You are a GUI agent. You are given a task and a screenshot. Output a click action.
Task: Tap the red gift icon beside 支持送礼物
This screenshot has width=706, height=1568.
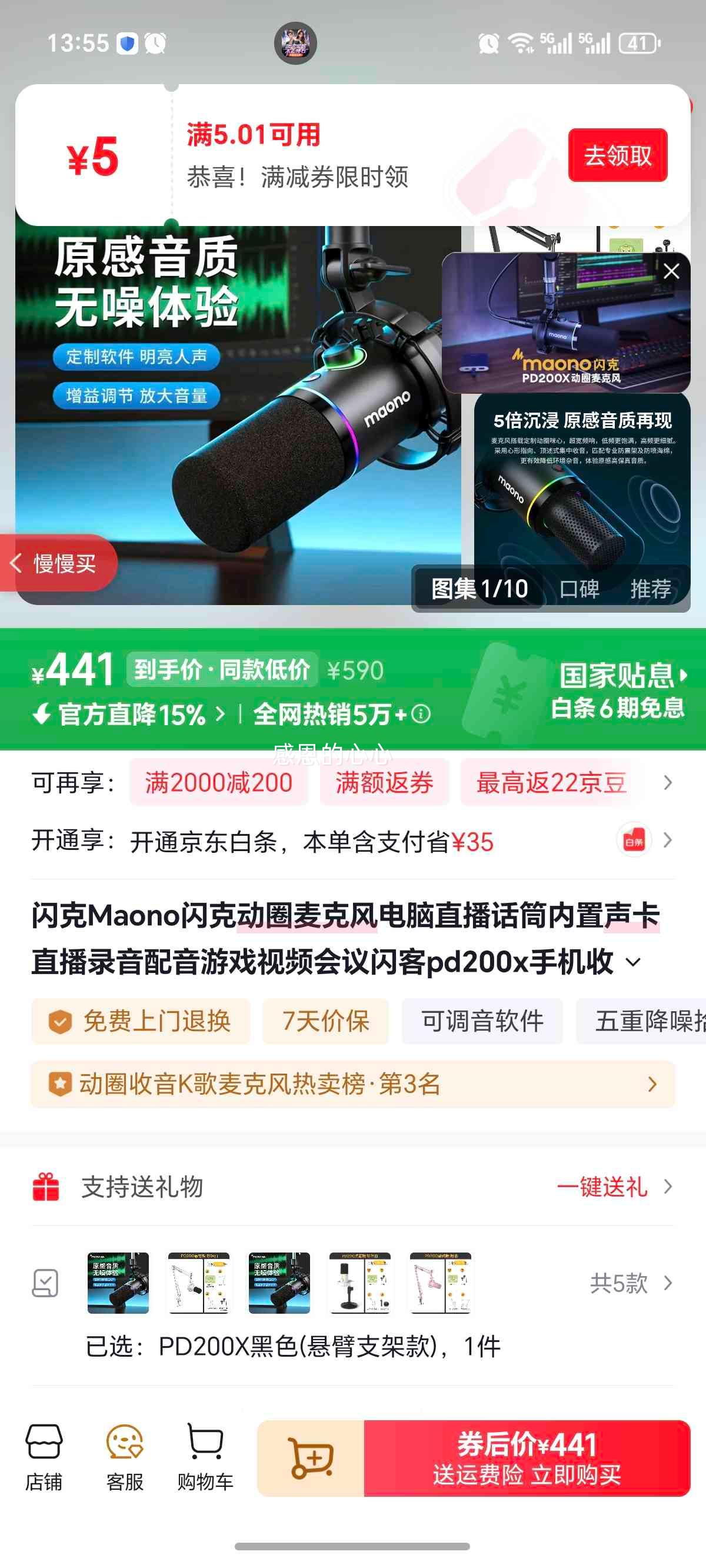[x=46, y=1187]
